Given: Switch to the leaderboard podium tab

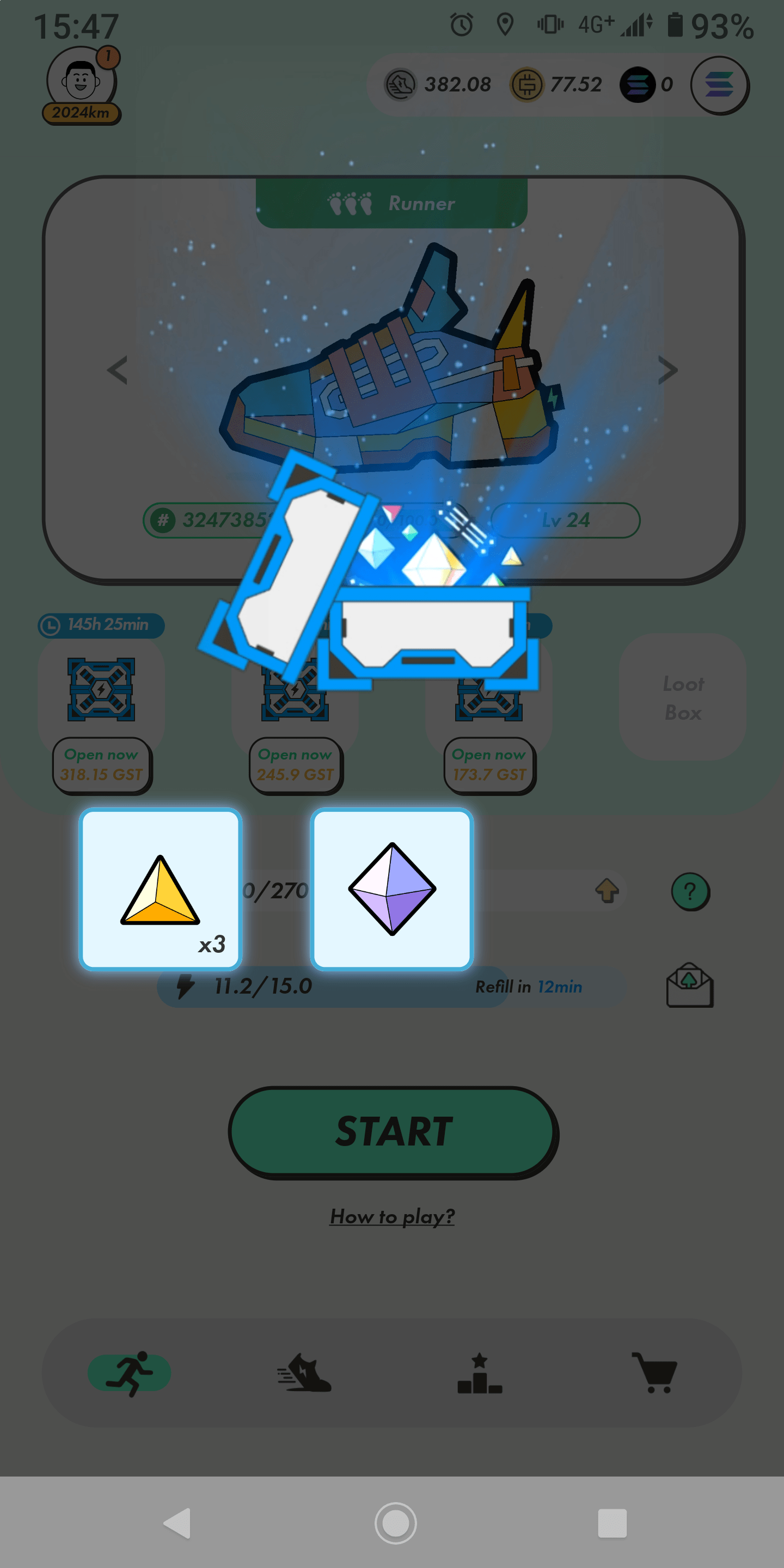Looking at the screenshot, I should coord(480,1373).
